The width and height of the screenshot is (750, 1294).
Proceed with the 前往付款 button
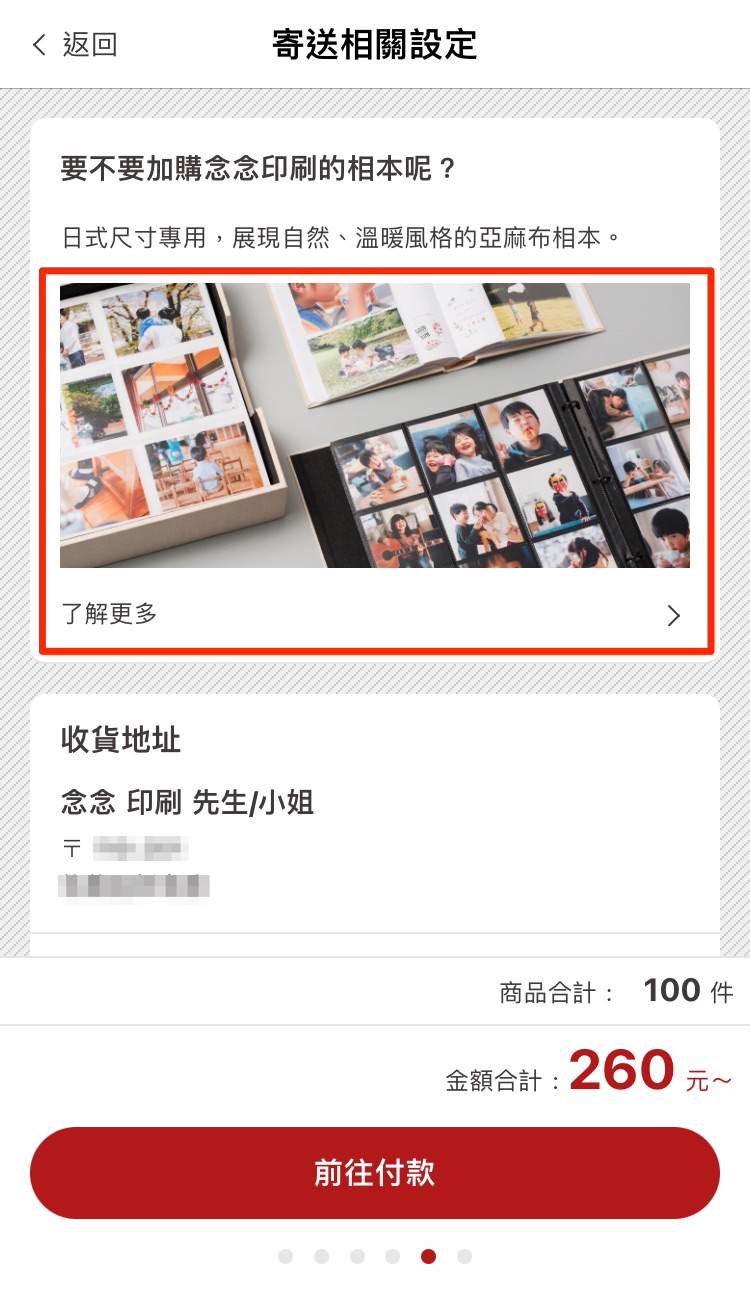point(374,1172)
